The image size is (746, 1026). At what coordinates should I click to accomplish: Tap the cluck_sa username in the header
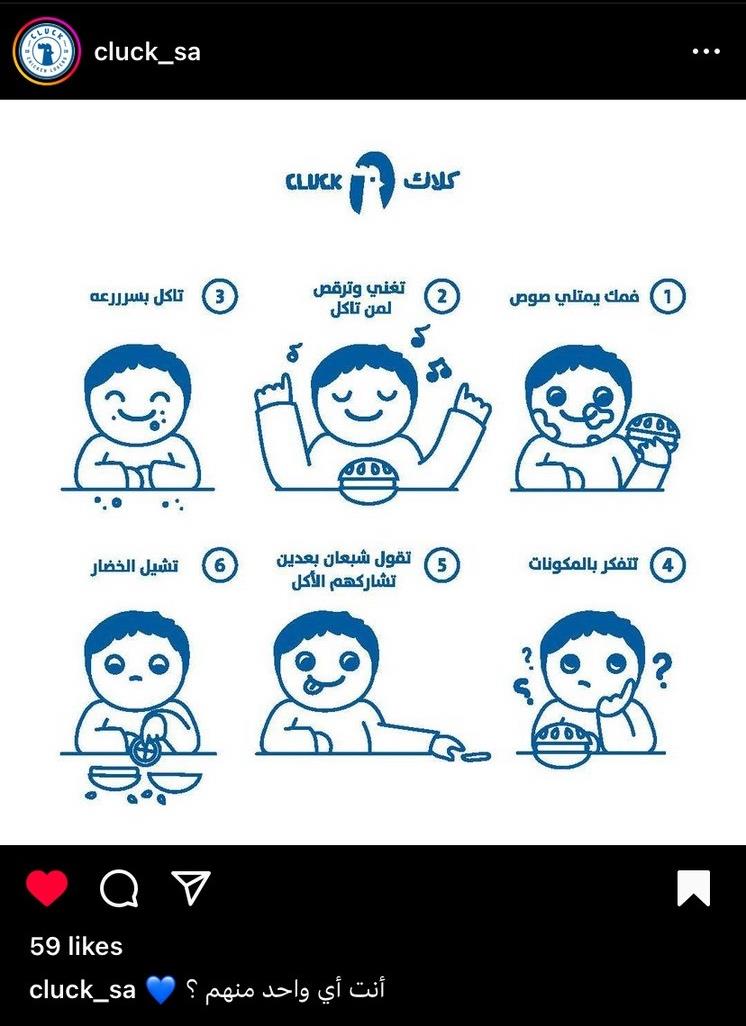[x=147, y=52]
